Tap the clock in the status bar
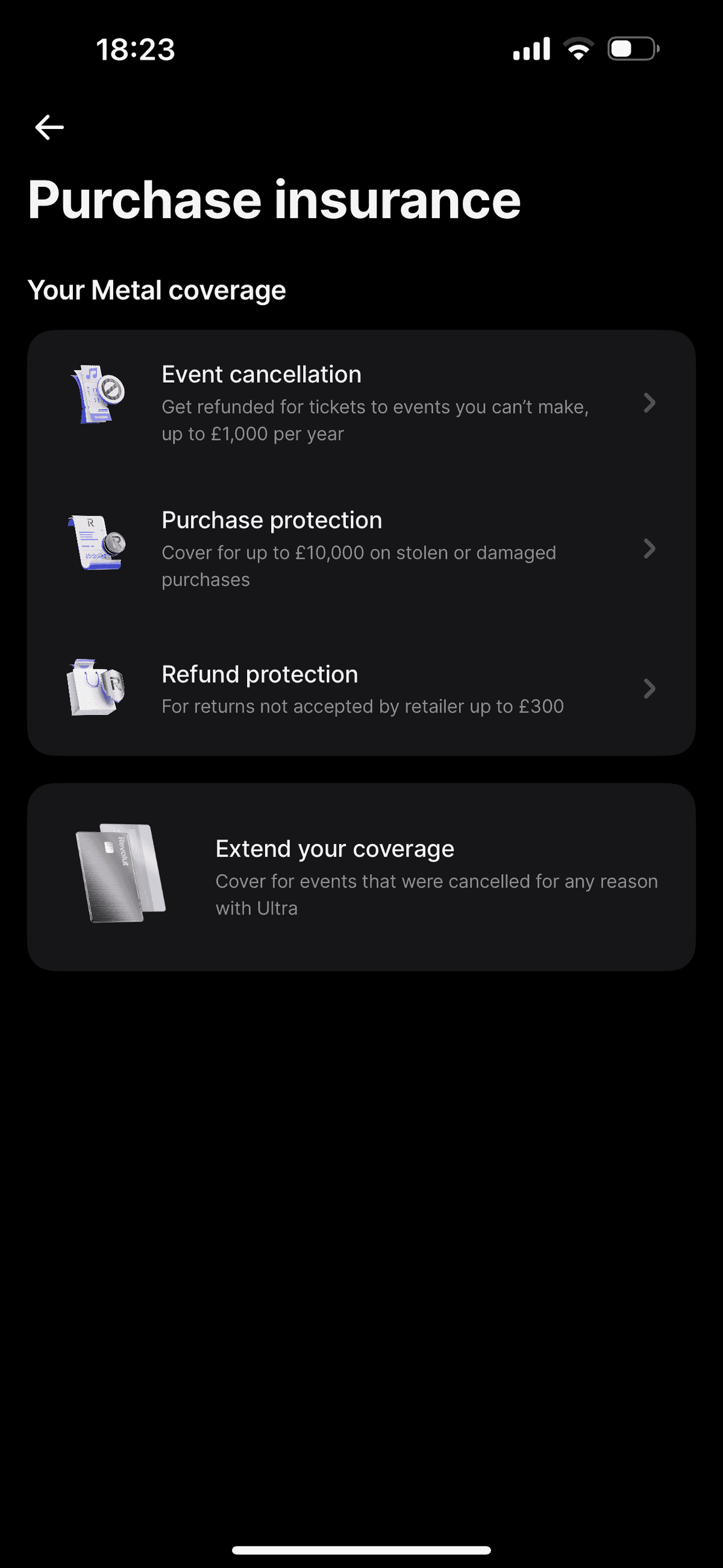Viewport: 723px width, 1568px height. coord(136,49)
